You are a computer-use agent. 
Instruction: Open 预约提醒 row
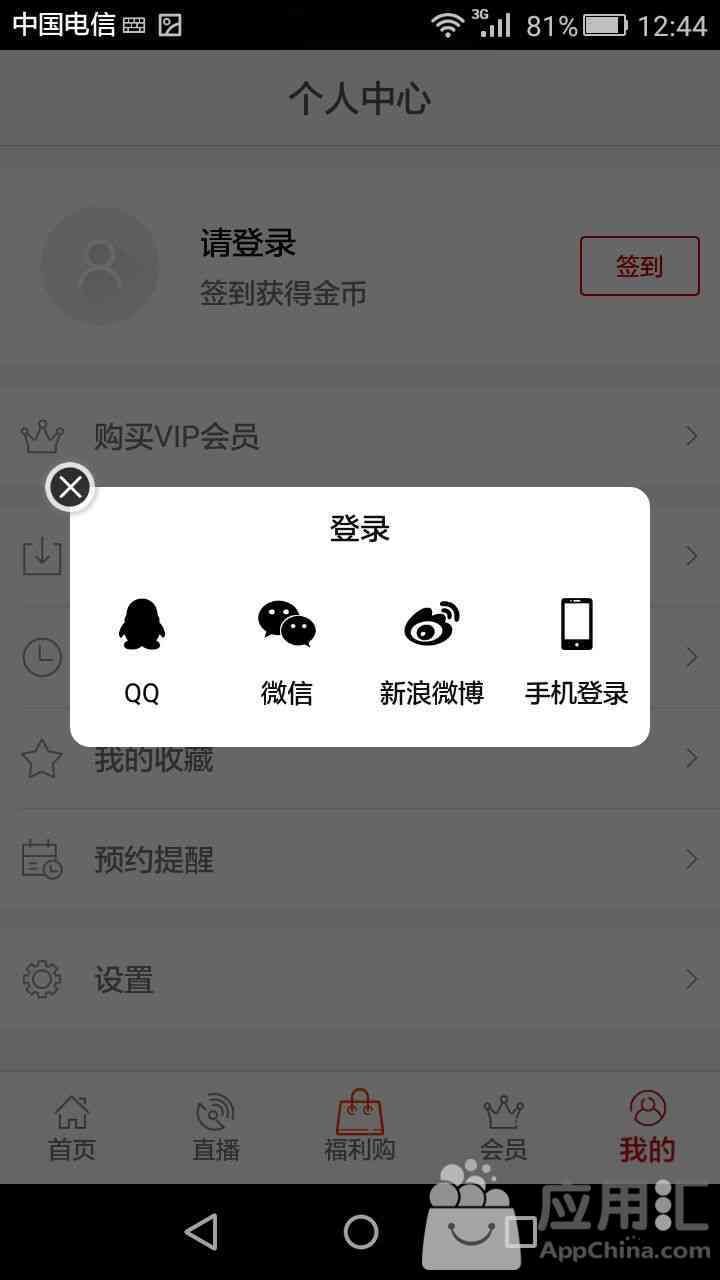360,859
